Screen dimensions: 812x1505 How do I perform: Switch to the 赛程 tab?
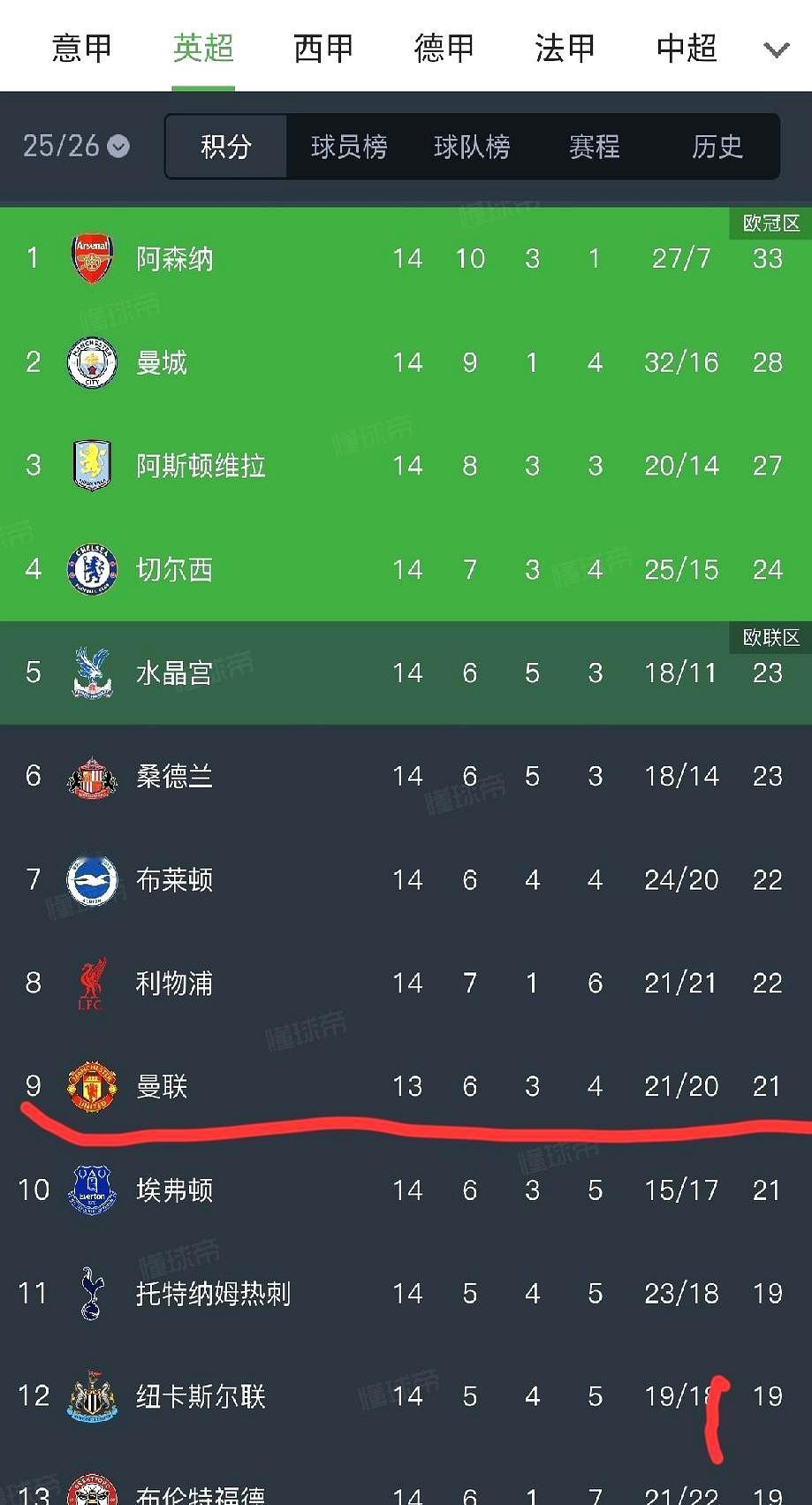[596, 147]
